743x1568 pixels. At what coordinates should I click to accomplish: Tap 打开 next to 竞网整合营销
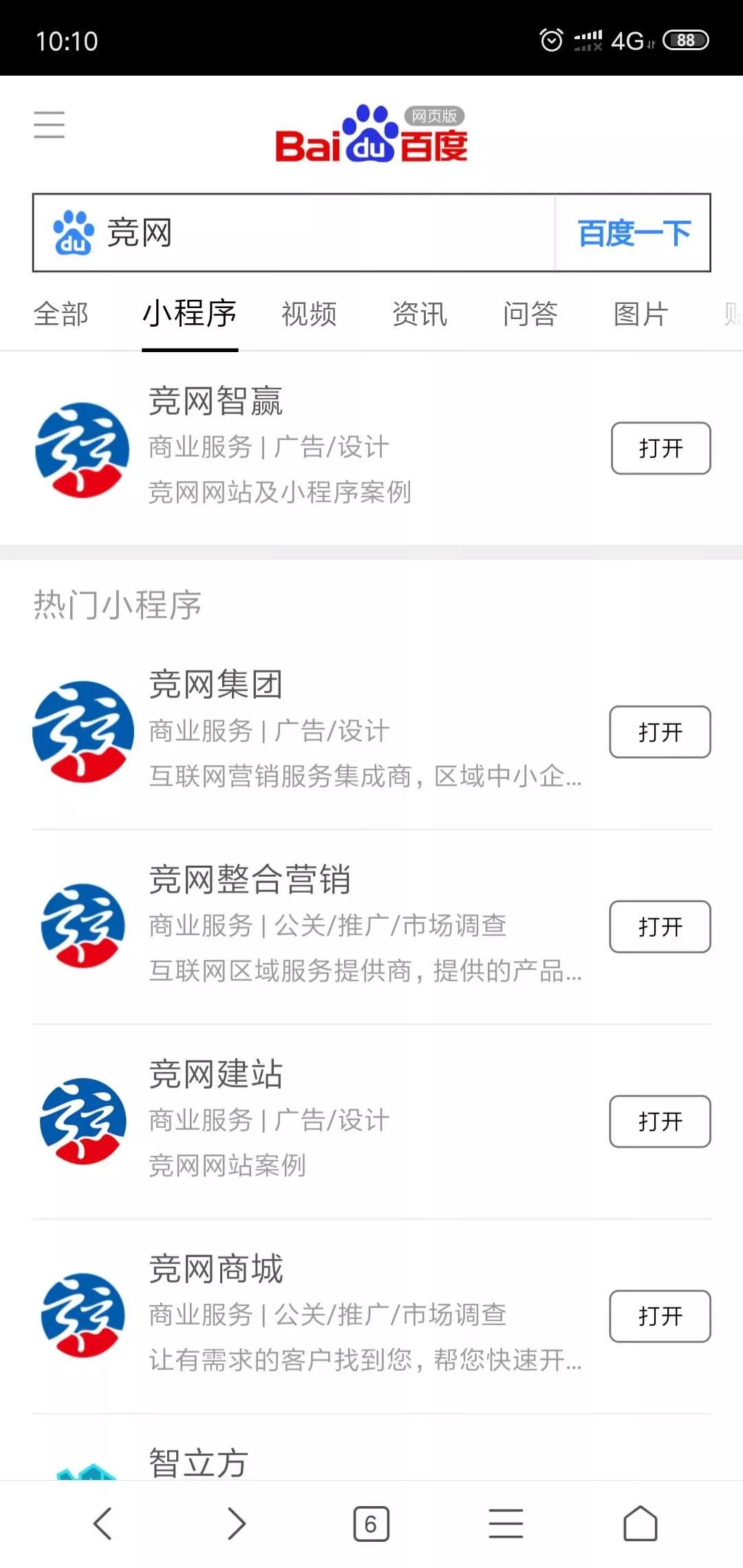click(x=660, y=926)
